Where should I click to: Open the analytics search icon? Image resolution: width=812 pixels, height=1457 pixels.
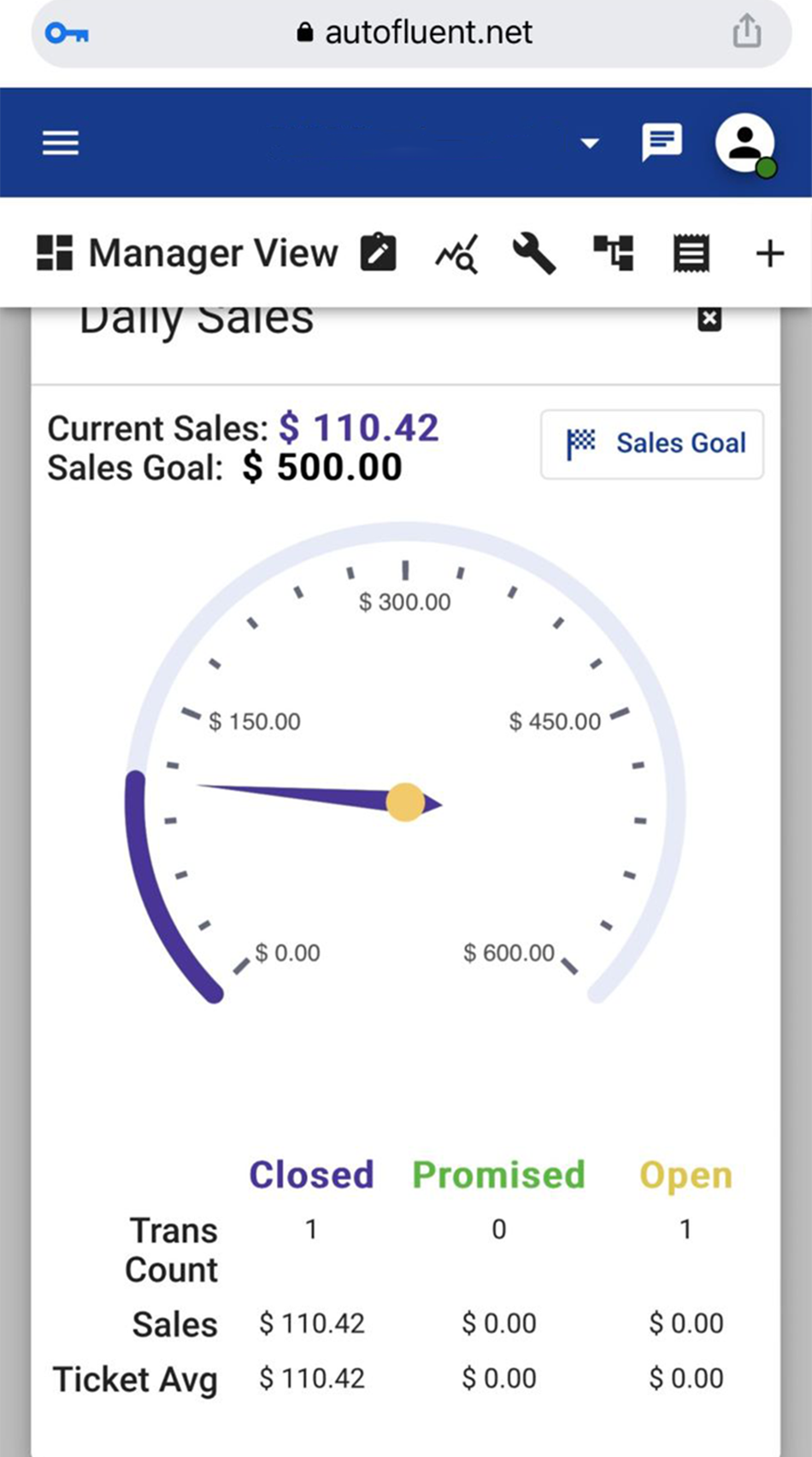(457, 254)
